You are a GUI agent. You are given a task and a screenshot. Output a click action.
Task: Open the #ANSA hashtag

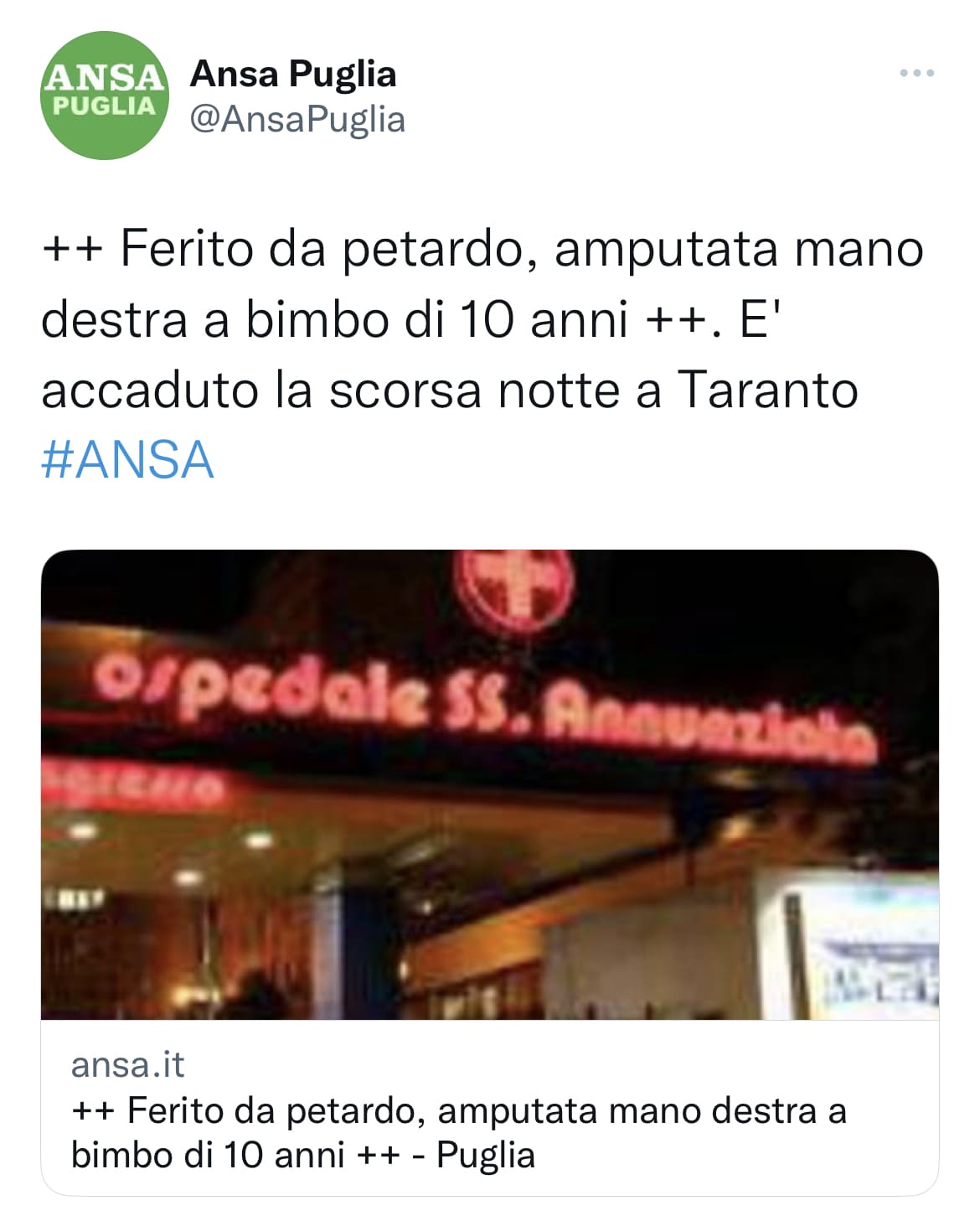tap(127, 460)
